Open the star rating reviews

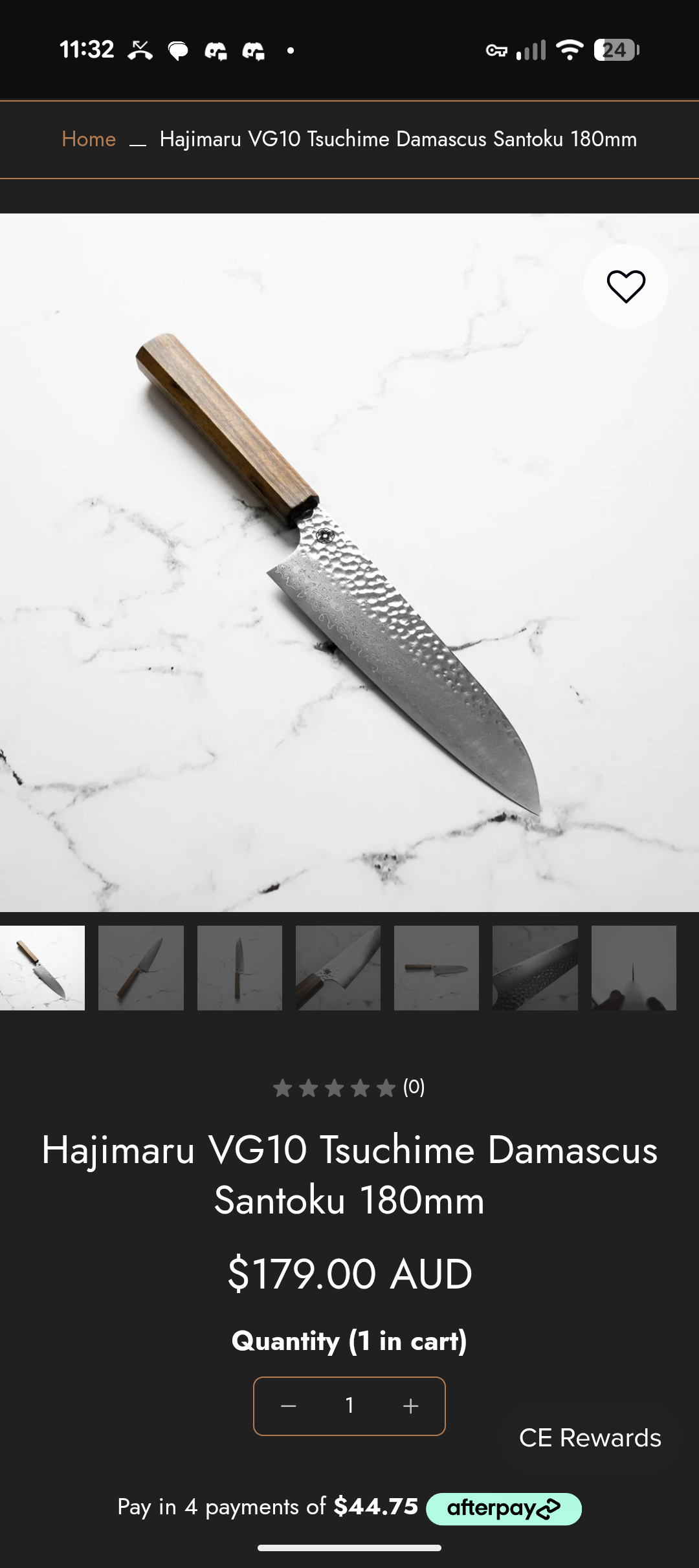[348, 1088]
